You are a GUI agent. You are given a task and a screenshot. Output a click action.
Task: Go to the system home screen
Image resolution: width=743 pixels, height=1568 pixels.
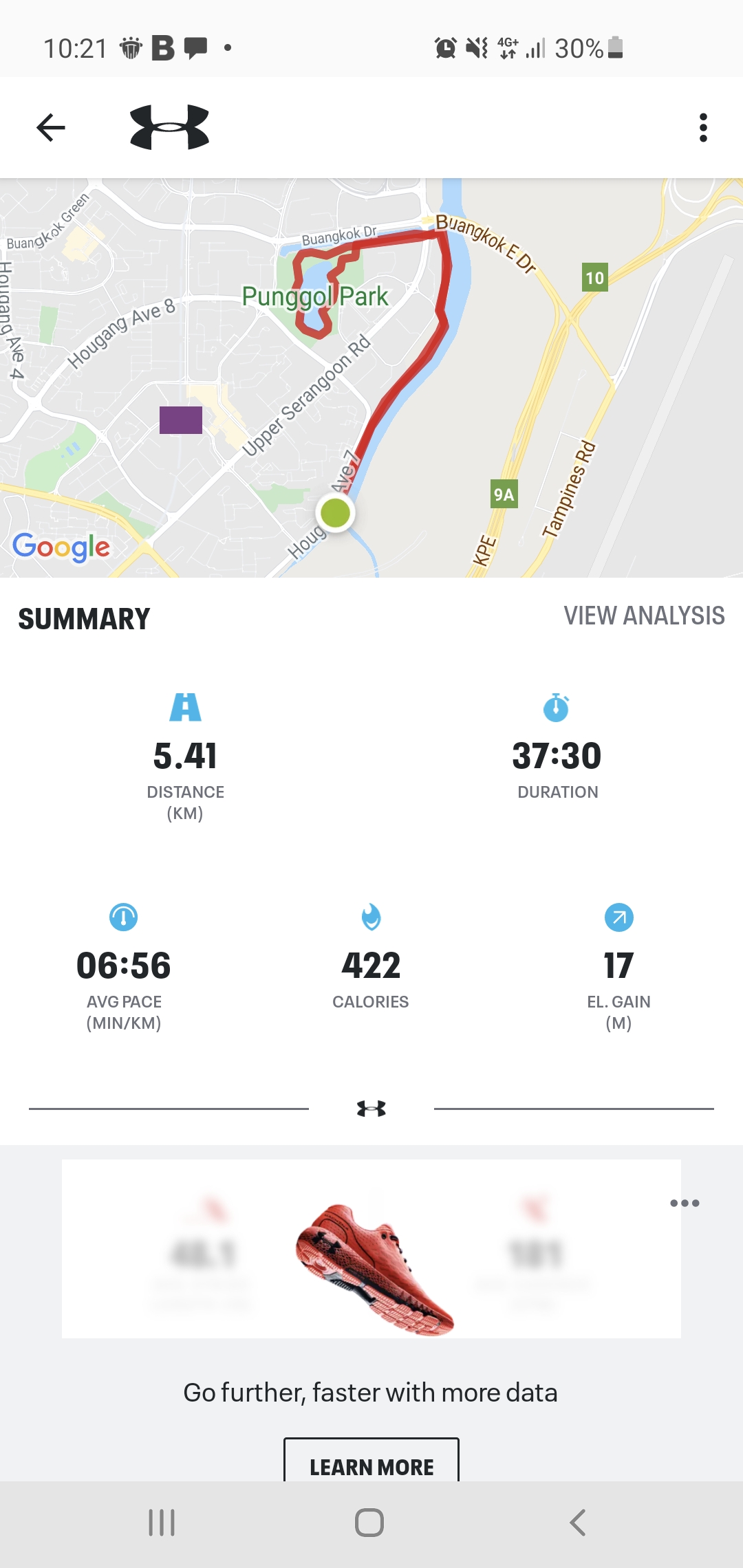(x=369, y=1523)
